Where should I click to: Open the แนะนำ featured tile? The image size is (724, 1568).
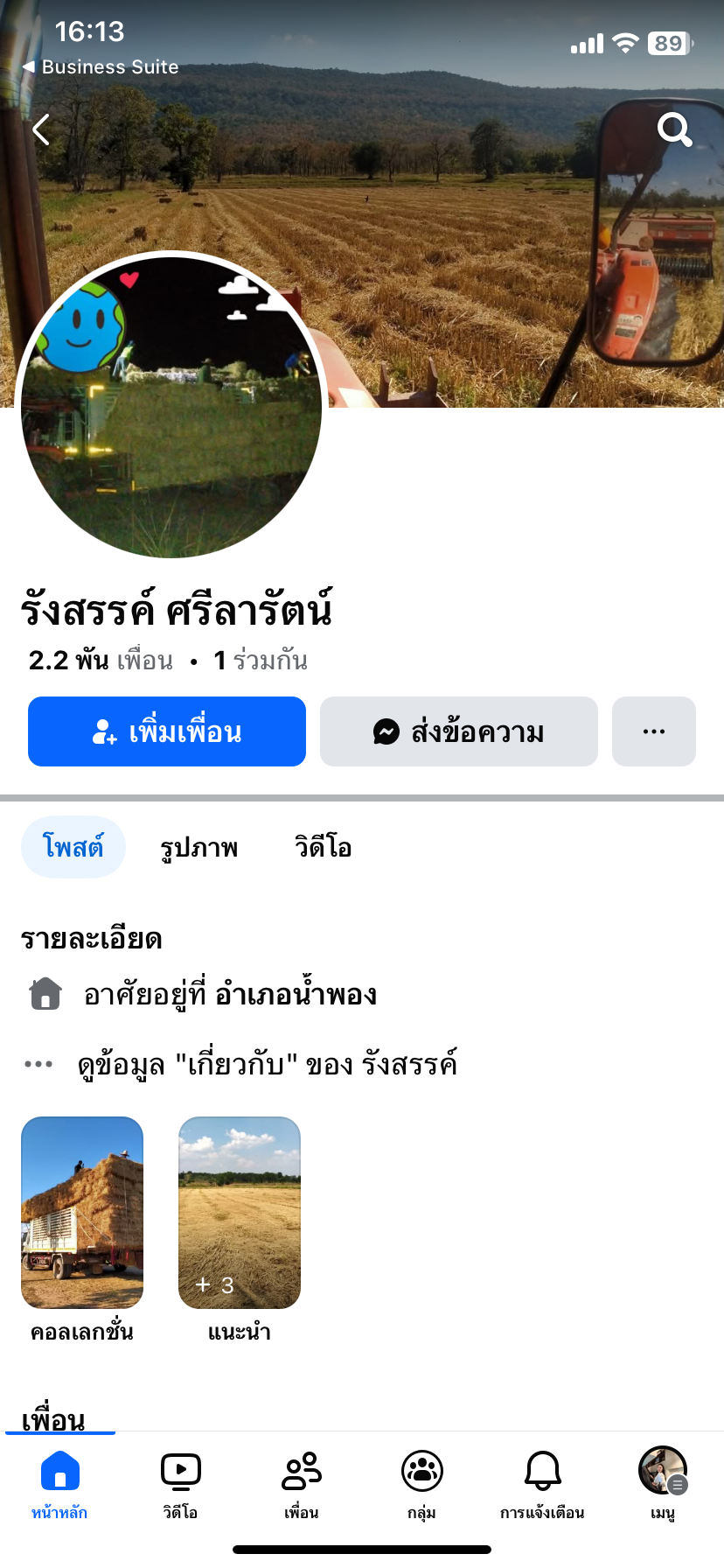pos(240,1213)
